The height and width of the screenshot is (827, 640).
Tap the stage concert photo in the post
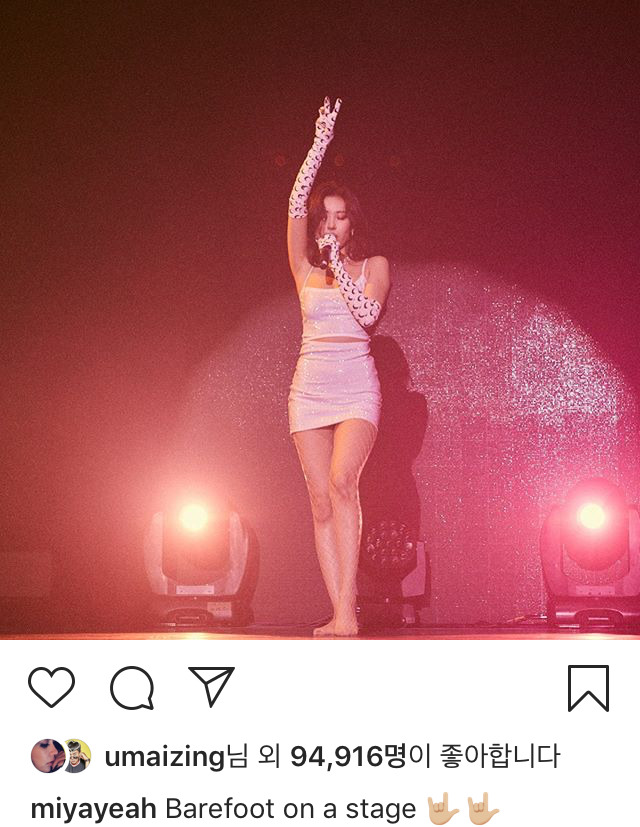click(x=320, y=320)
